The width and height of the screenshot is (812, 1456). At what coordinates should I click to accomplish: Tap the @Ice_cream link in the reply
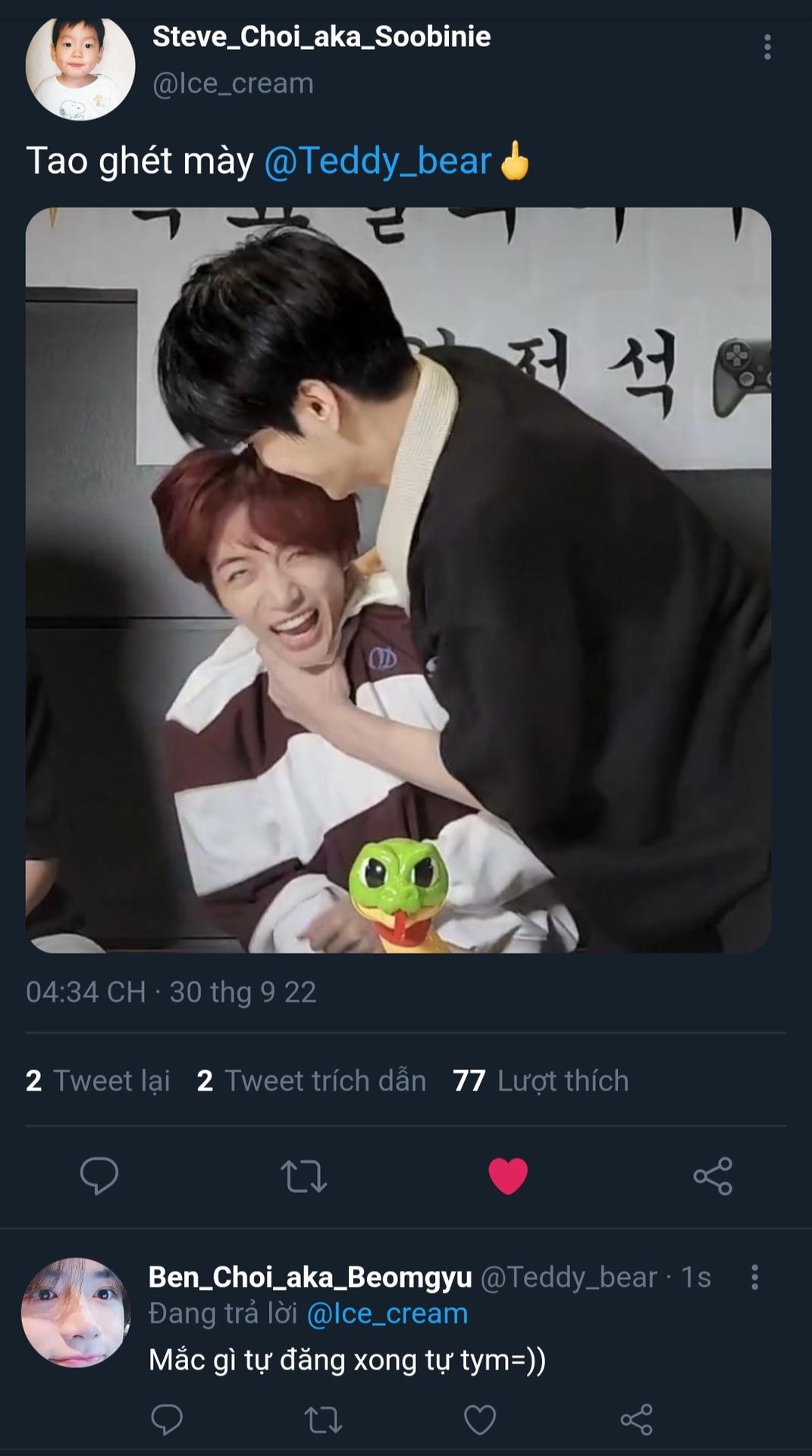387,1313
